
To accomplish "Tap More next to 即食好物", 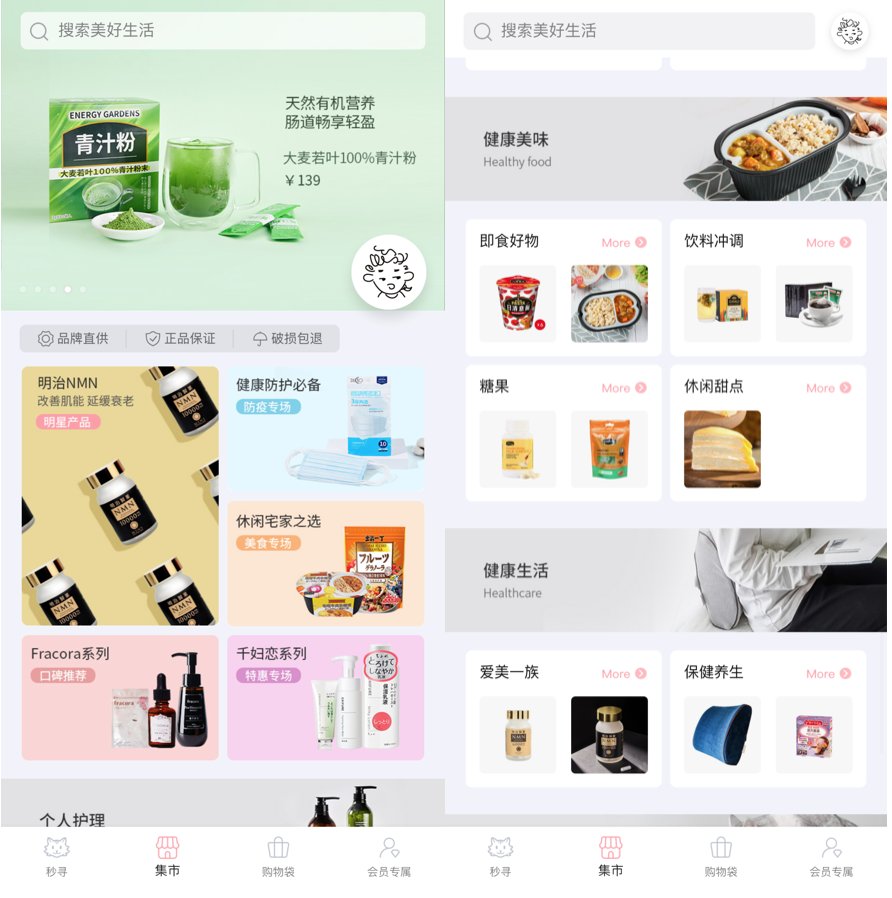I will pyautogui.click(x=624, y=242).
